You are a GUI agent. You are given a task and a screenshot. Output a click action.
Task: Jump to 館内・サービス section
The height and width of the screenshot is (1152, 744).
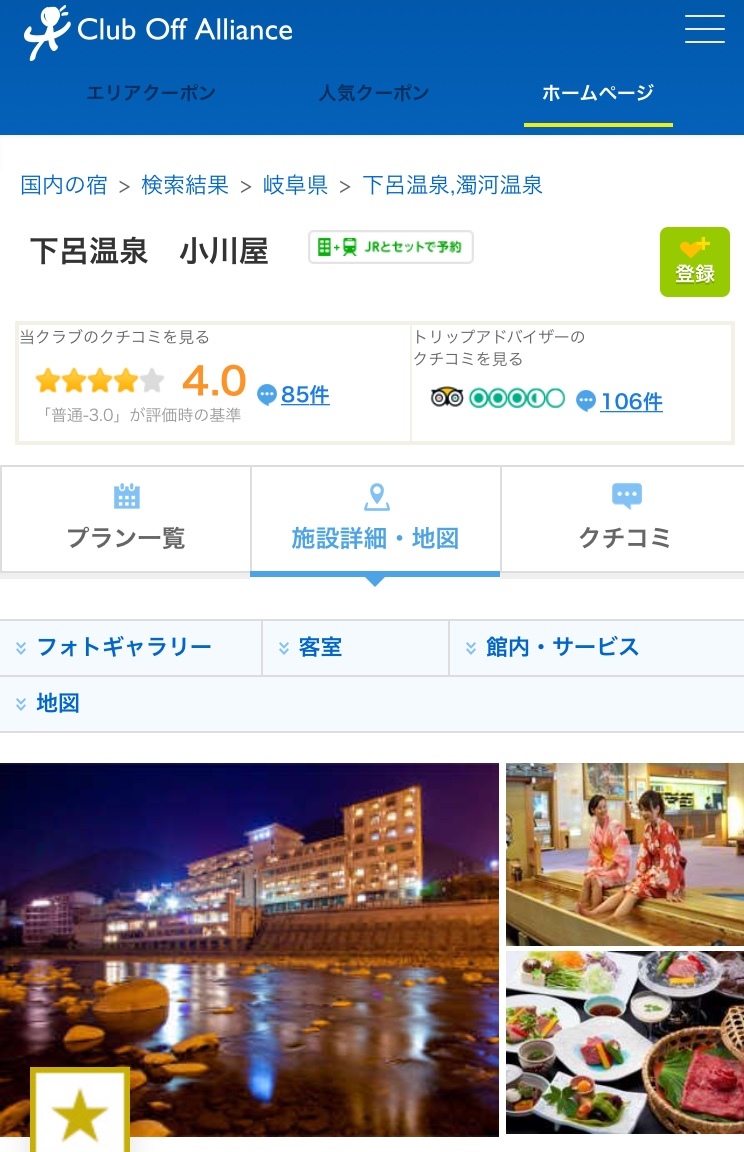pos(562,647)
